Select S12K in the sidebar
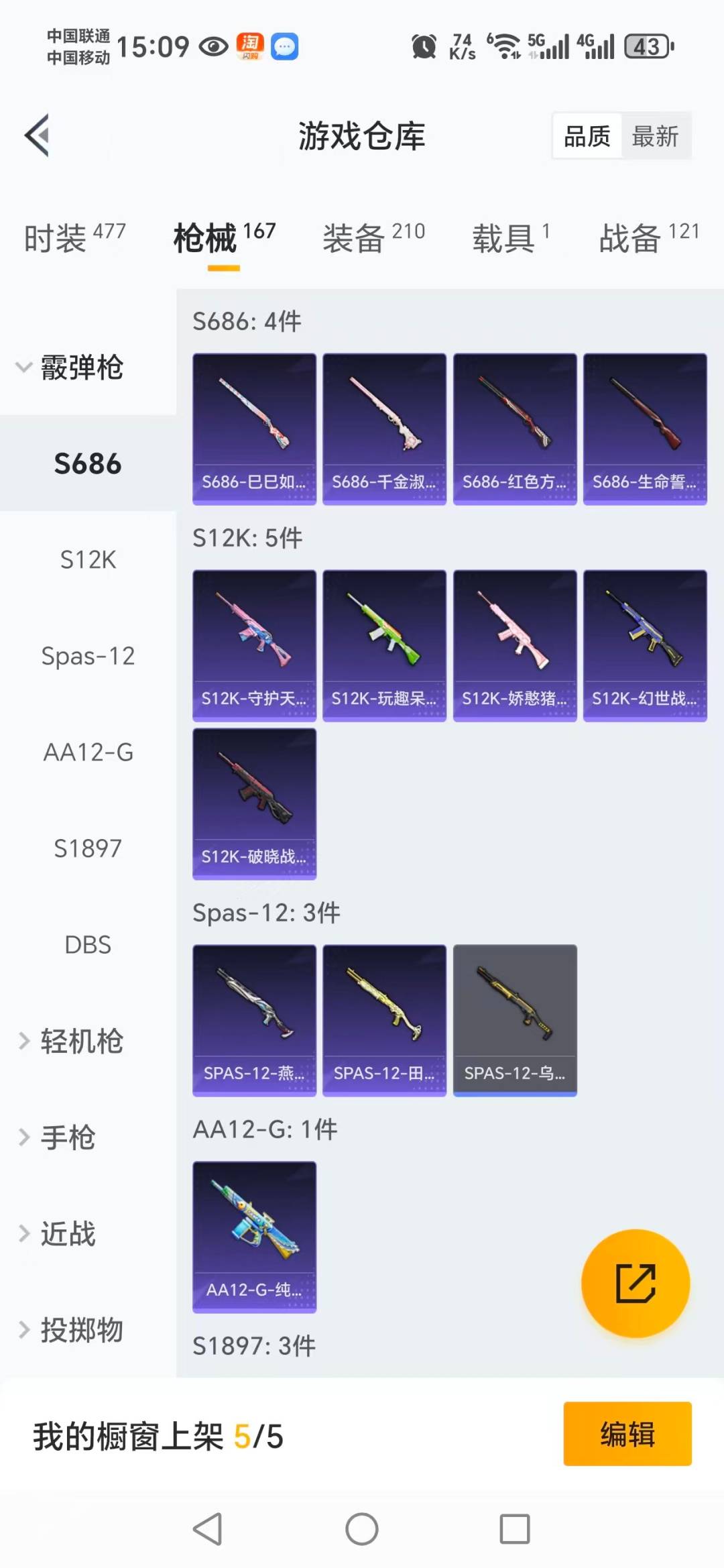 pos(88,559)
